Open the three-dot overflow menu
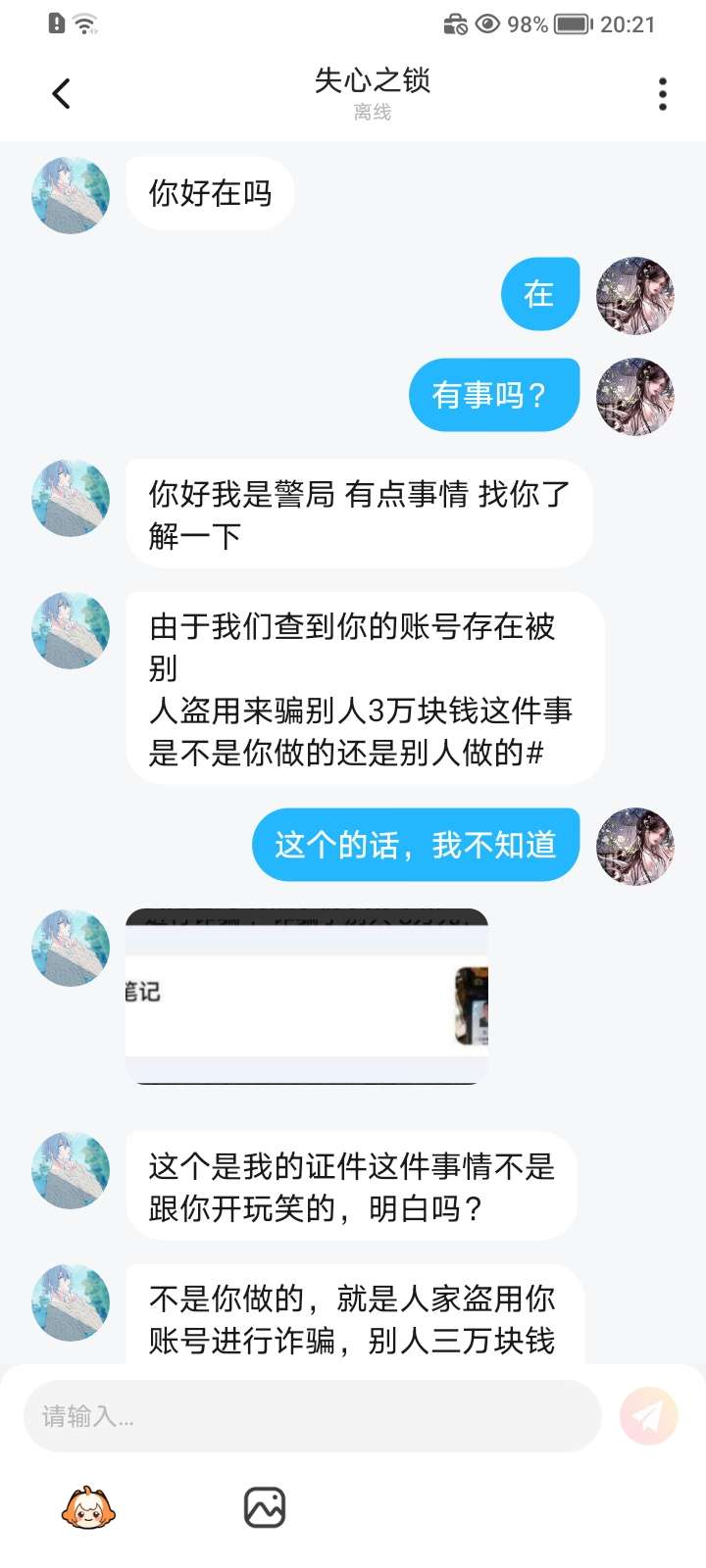Image resolution: width=706 pixels, height=1568 pixels. point(663,94)
